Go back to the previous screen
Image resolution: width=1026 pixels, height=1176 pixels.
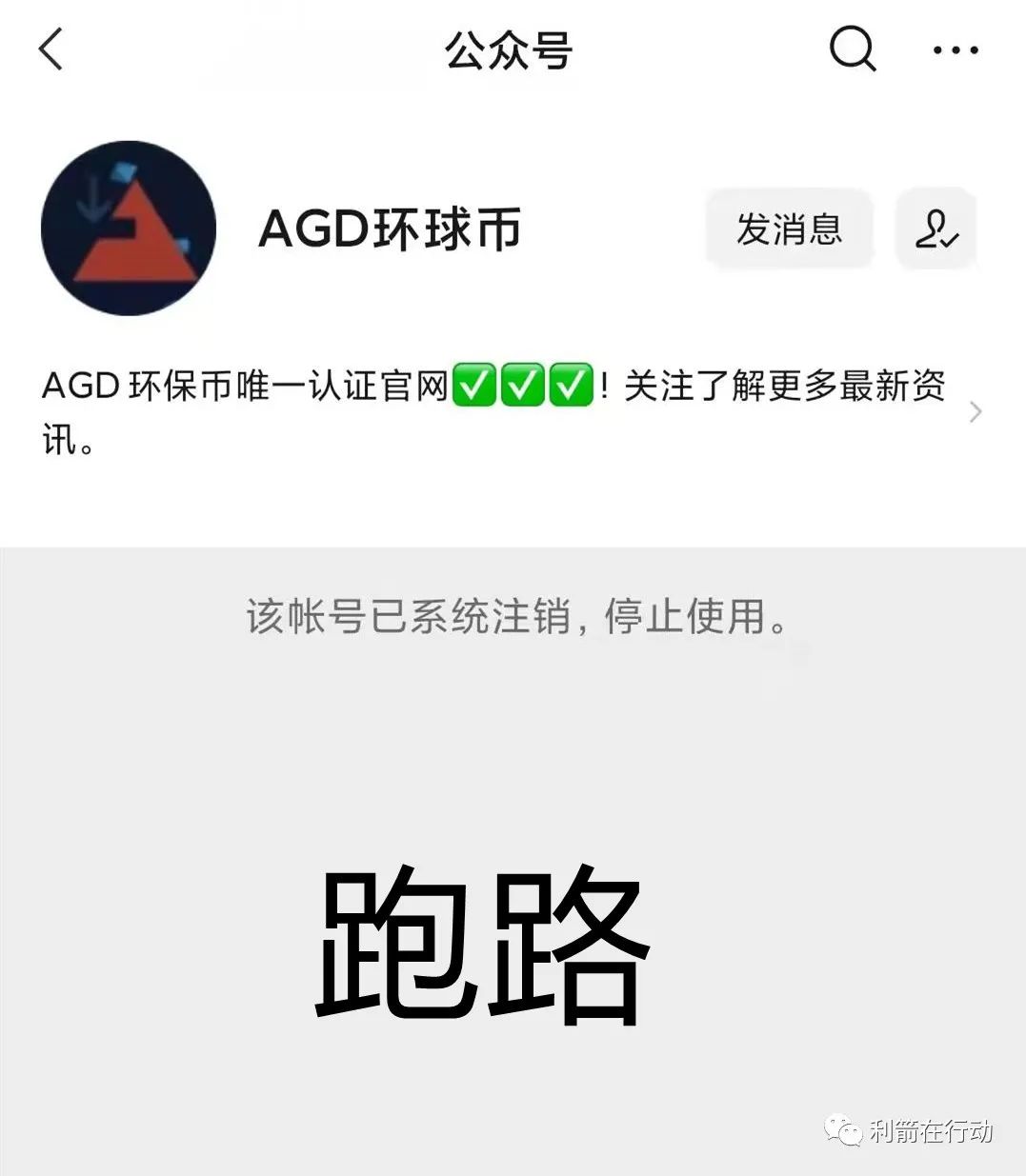click(51, 50)
